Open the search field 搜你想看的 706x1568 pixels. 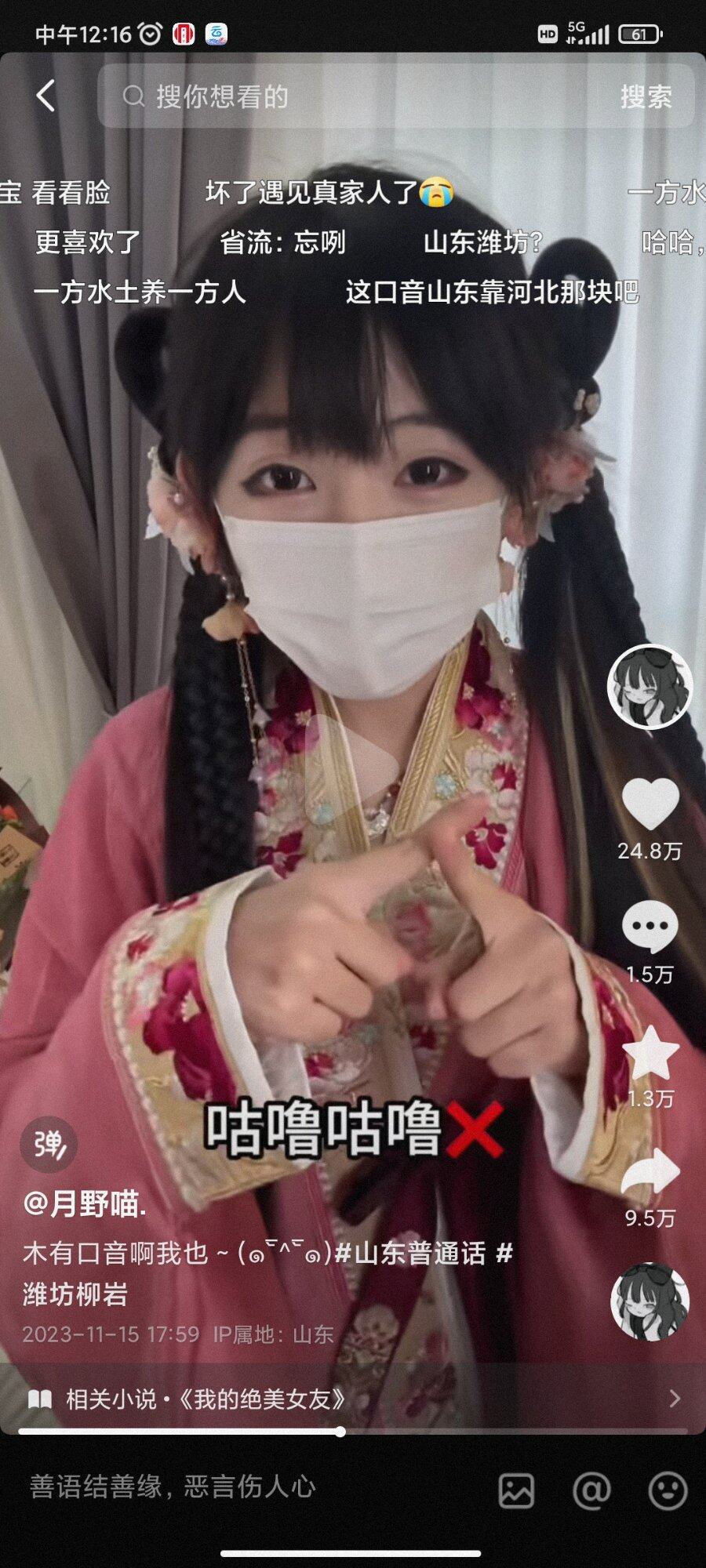(353, 96)
